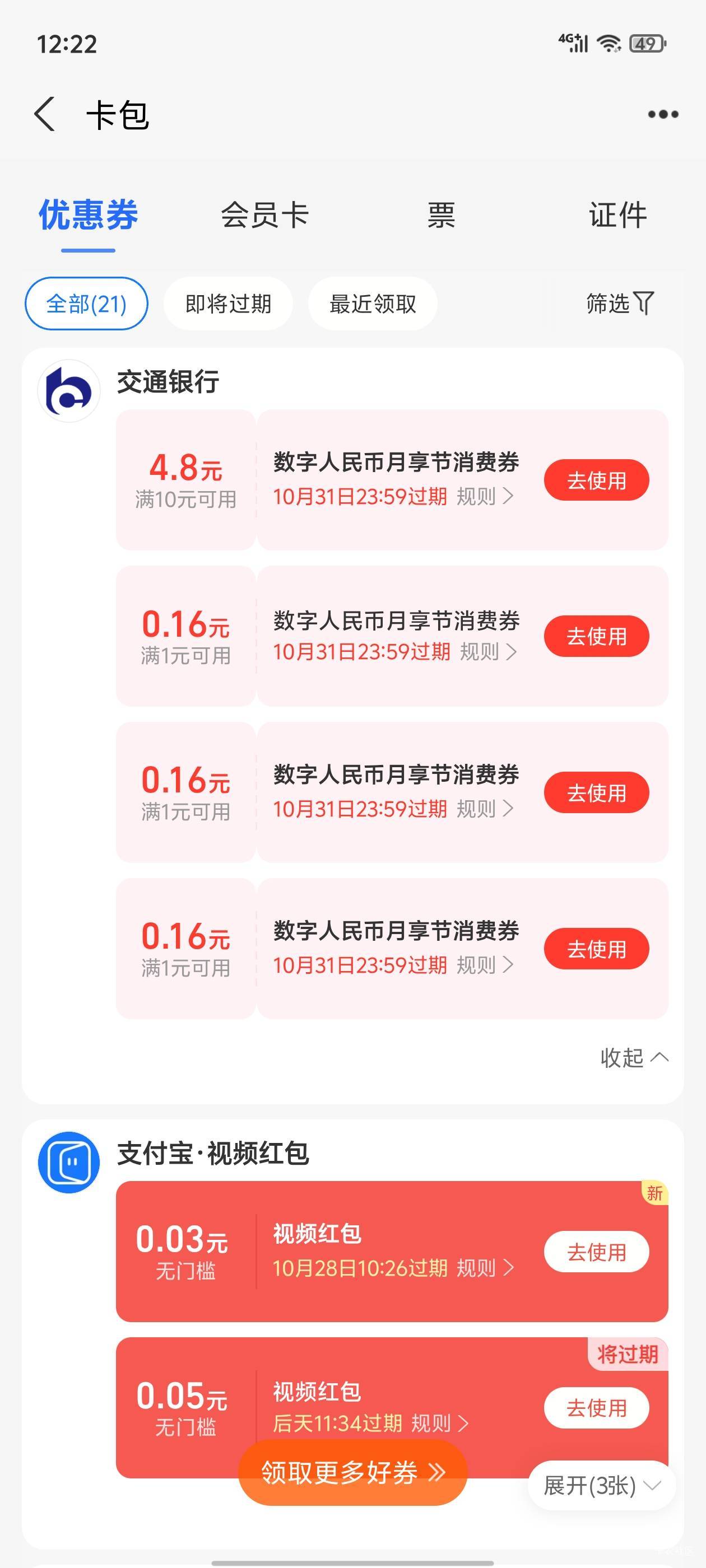Switch to the 票 tab
This screenshot has width=706, height=1568.
pyautogui.click(x=441, y=216)
